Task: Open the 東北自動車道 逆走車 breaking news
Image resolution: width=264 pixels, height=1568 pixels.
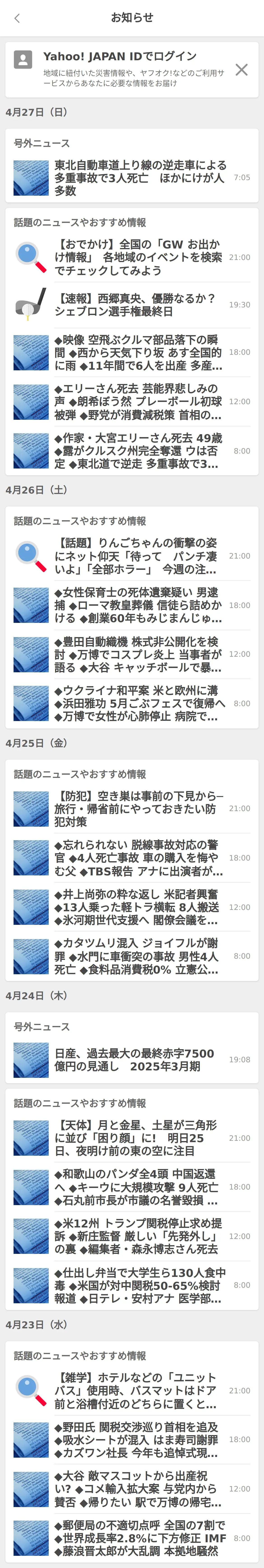Action: click(x=140, y=178)
